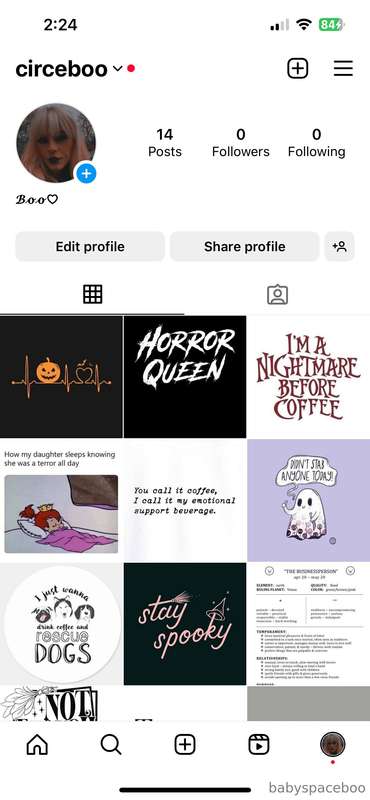Open the Reels tab
Screen dimensions: 370x800
[x=259, y=745]
